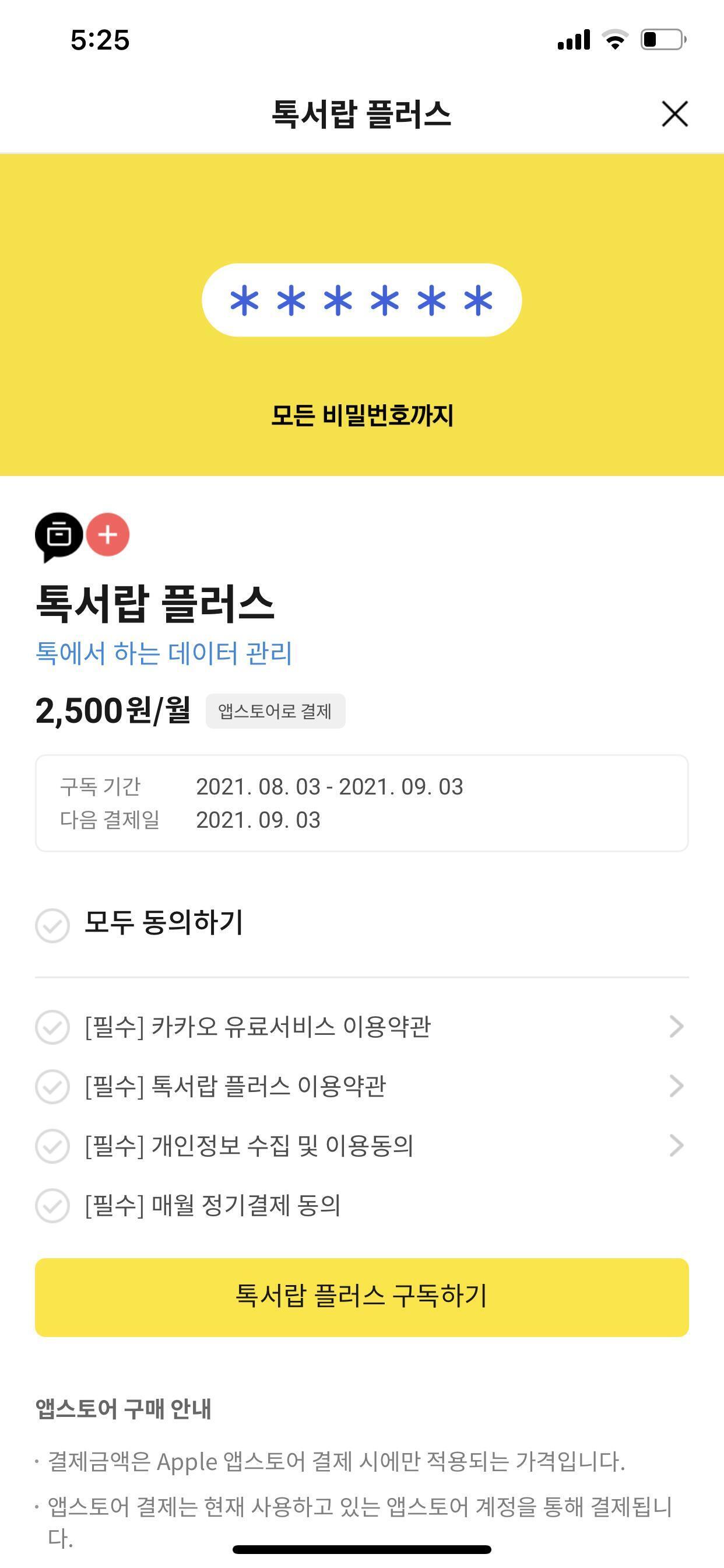Viewport: 724px width, 1568px height.
Task: Close the 톡서랍 플러스 page
Action: coord(674,114)
